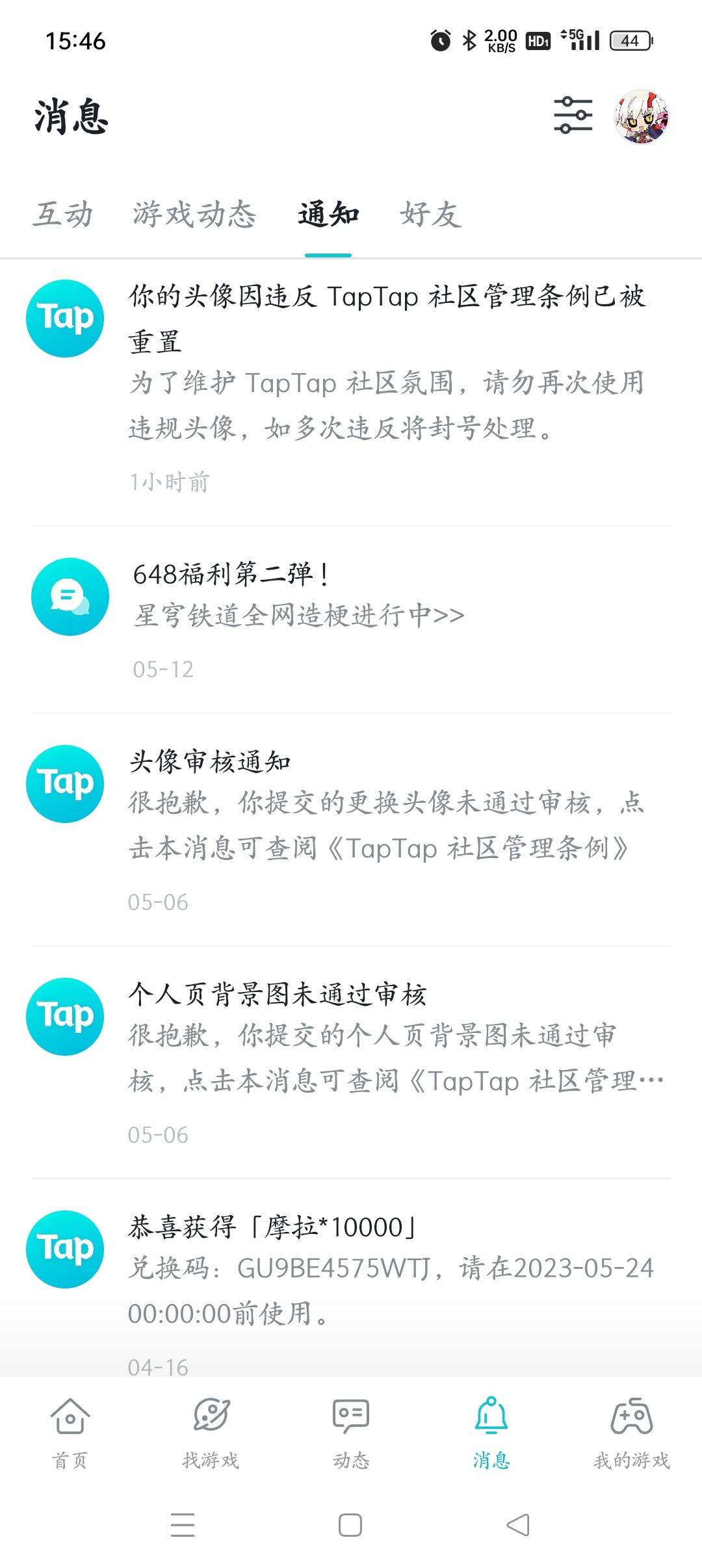Tap the chat bubble icon beside 648福利第二弹
The height and width of the screenshot is (1568, 702).
click(68, 596)
